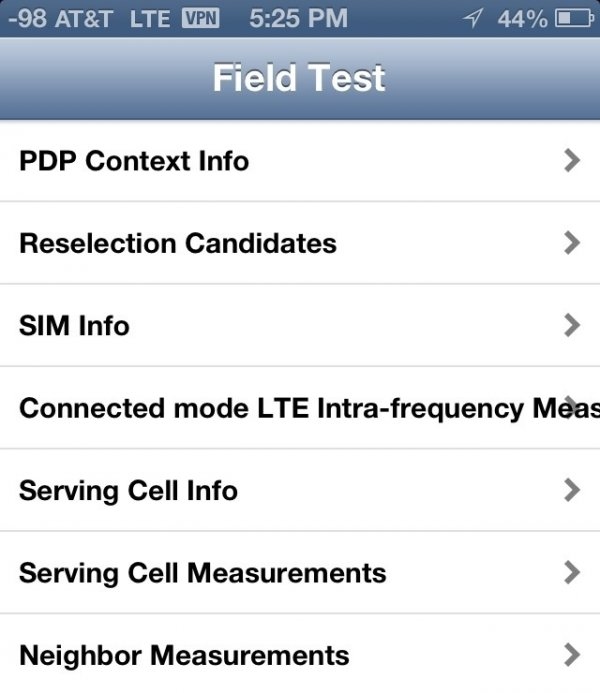This screenshot has width=600, height=693.
Task: Open Serving Cell Measurements
Action: tap(300, 573)
